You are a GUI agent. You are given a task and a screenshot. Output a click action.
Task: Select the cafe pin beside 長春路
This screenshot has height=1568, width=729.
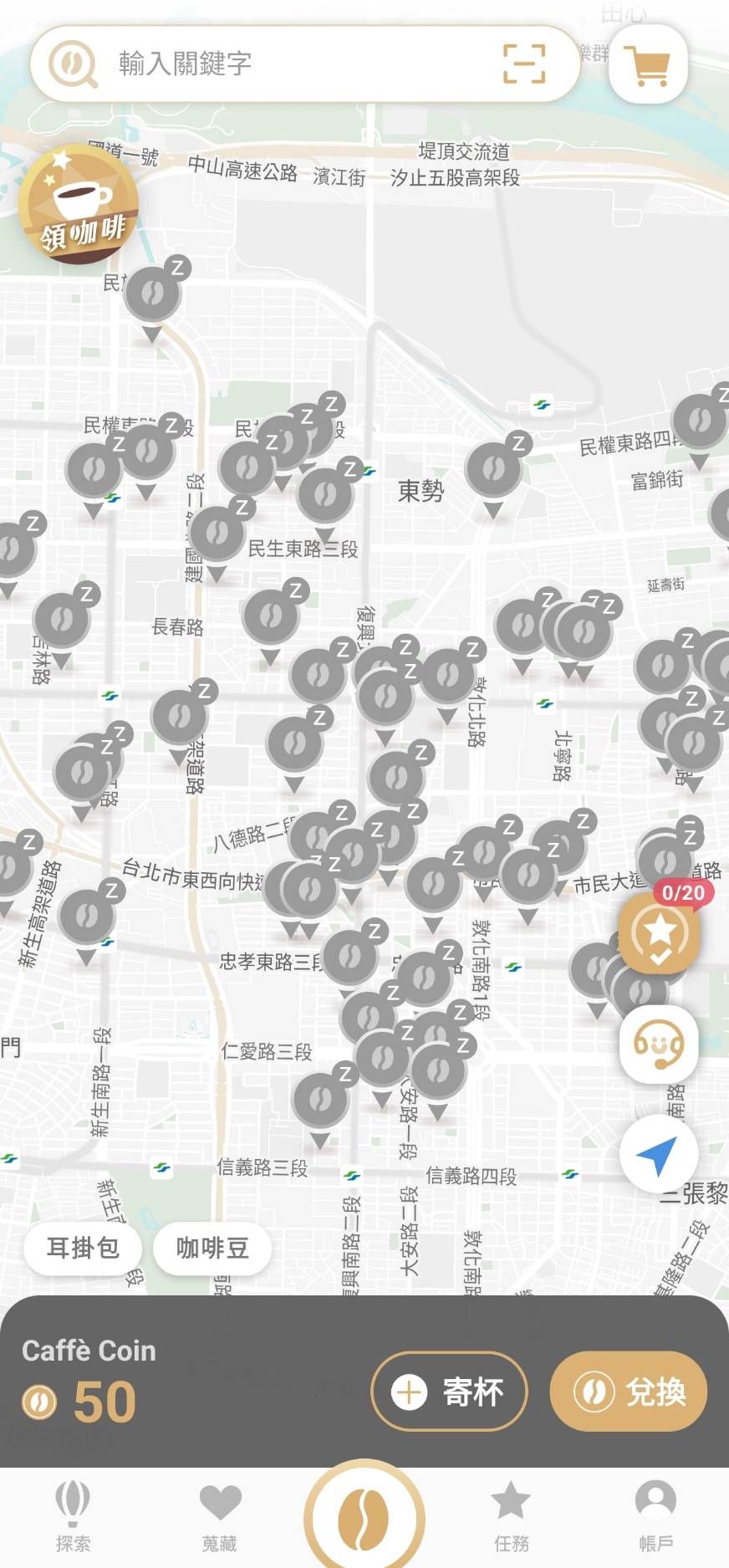click(270, 618)
